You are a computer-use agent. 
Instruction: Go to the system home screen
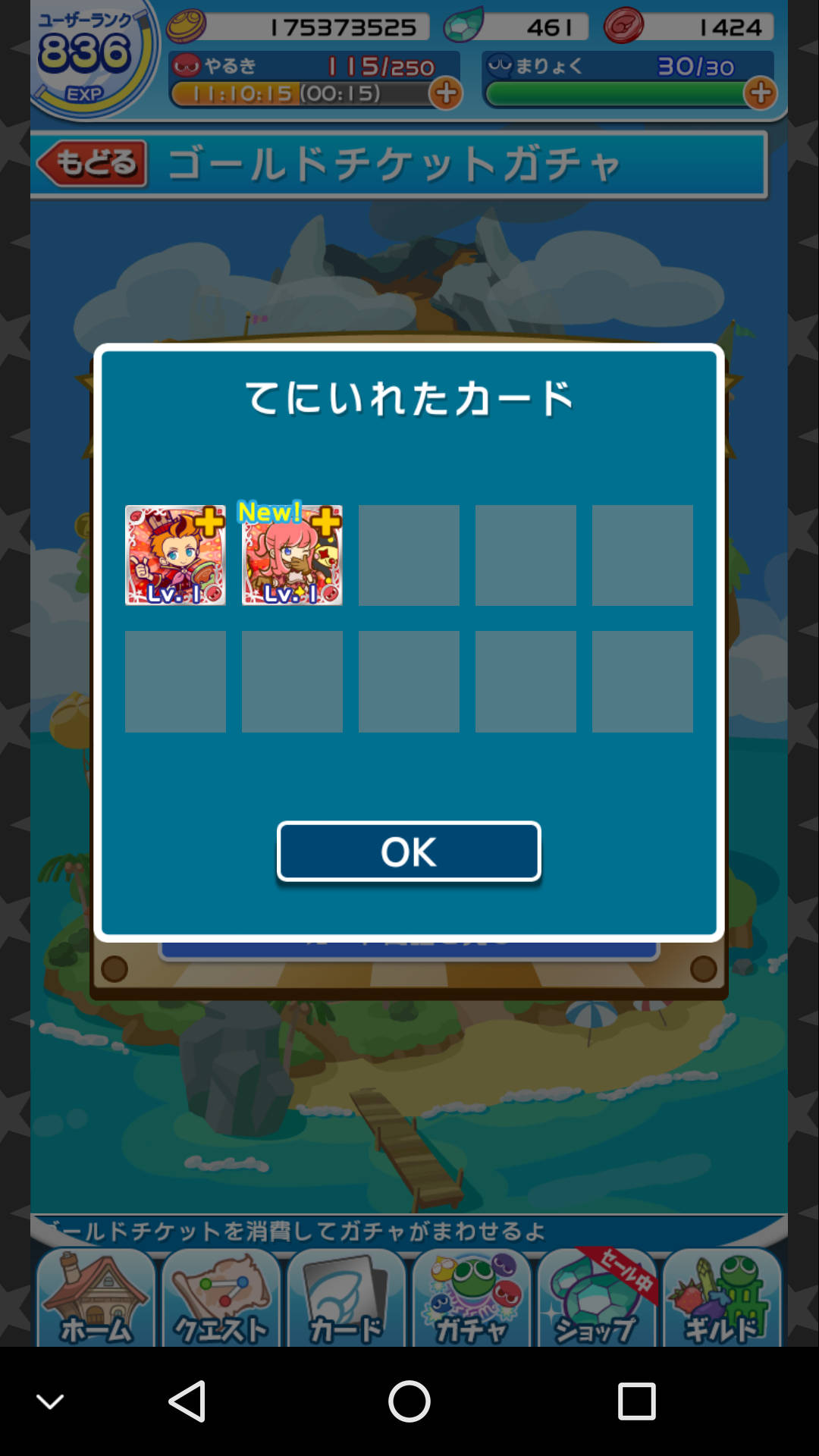point(409,1401)
